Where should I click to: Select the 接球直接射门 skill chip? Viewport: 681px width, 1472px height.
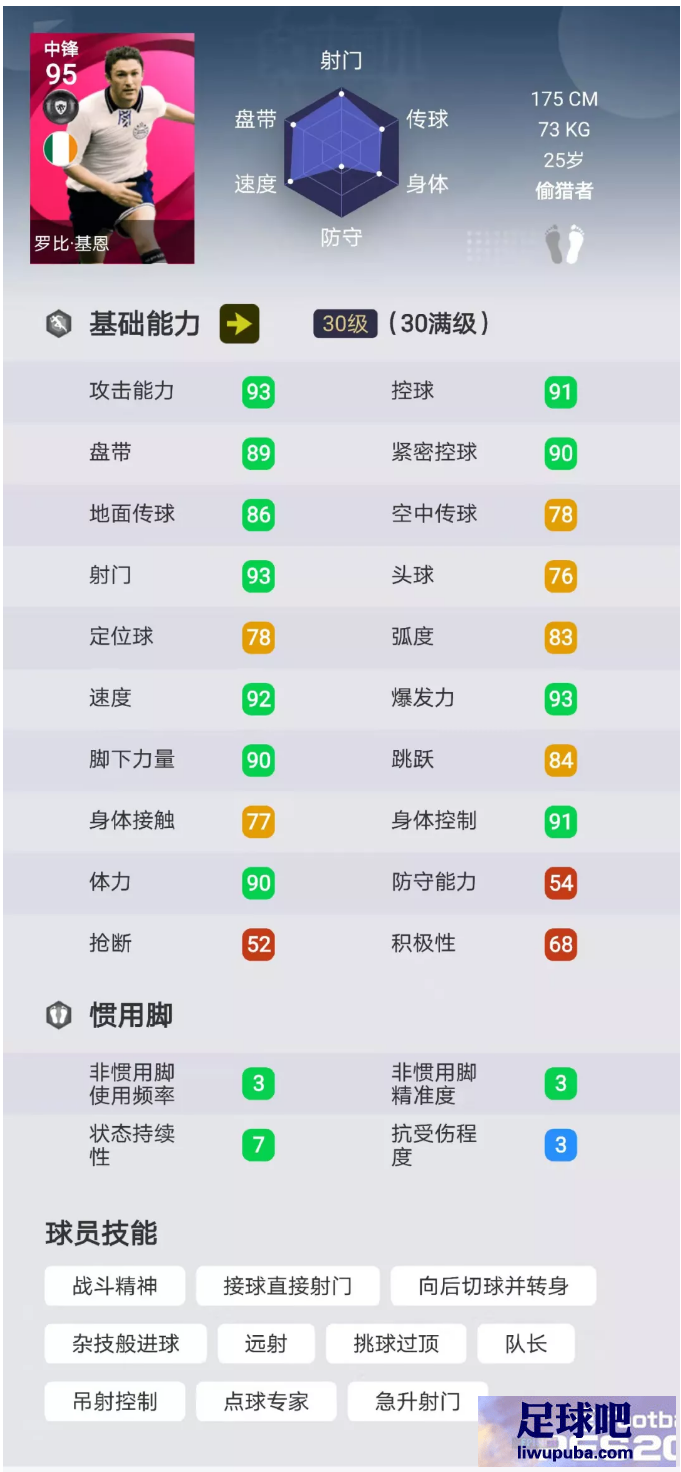288,1286
